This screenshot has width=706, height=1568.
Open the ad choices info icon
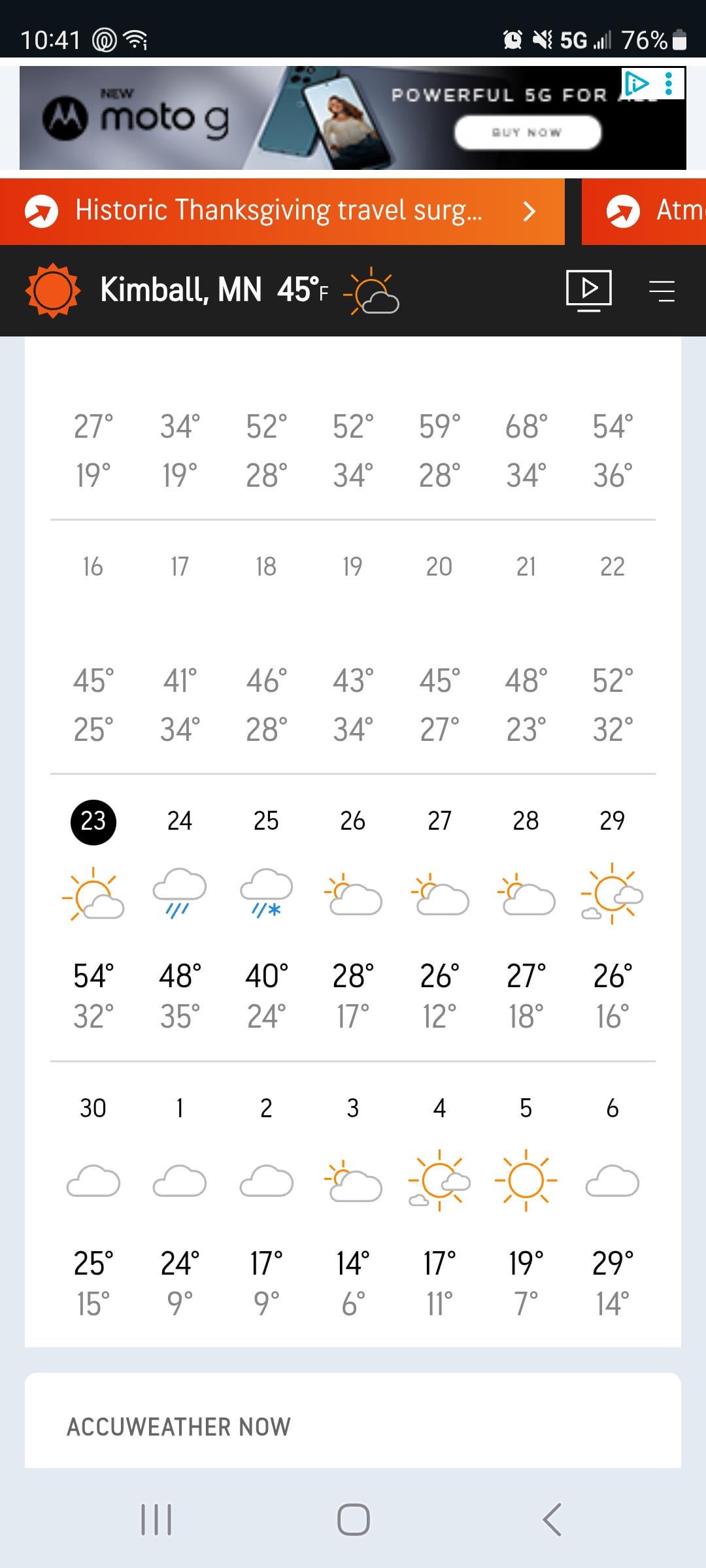pos(637,84)
